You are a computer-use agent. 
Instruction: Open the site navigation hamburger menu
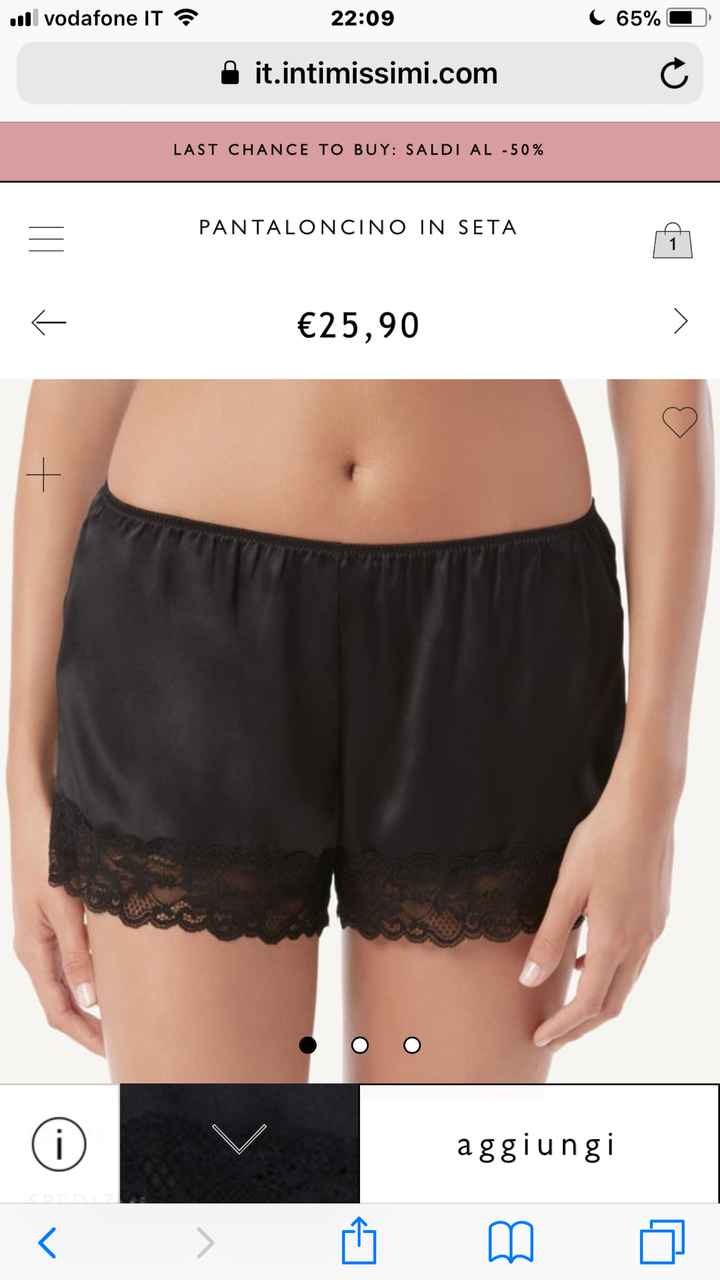[x=46, y=238]
